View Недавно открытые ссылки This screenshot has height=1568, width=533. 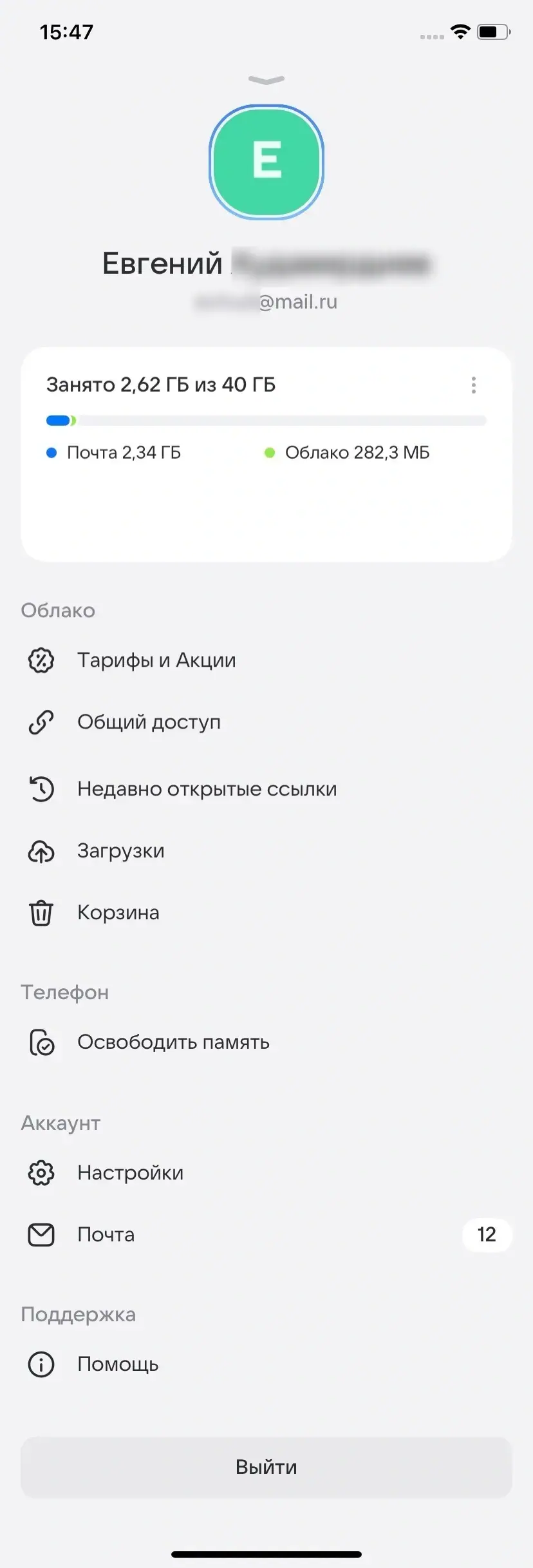coord(207,789)
